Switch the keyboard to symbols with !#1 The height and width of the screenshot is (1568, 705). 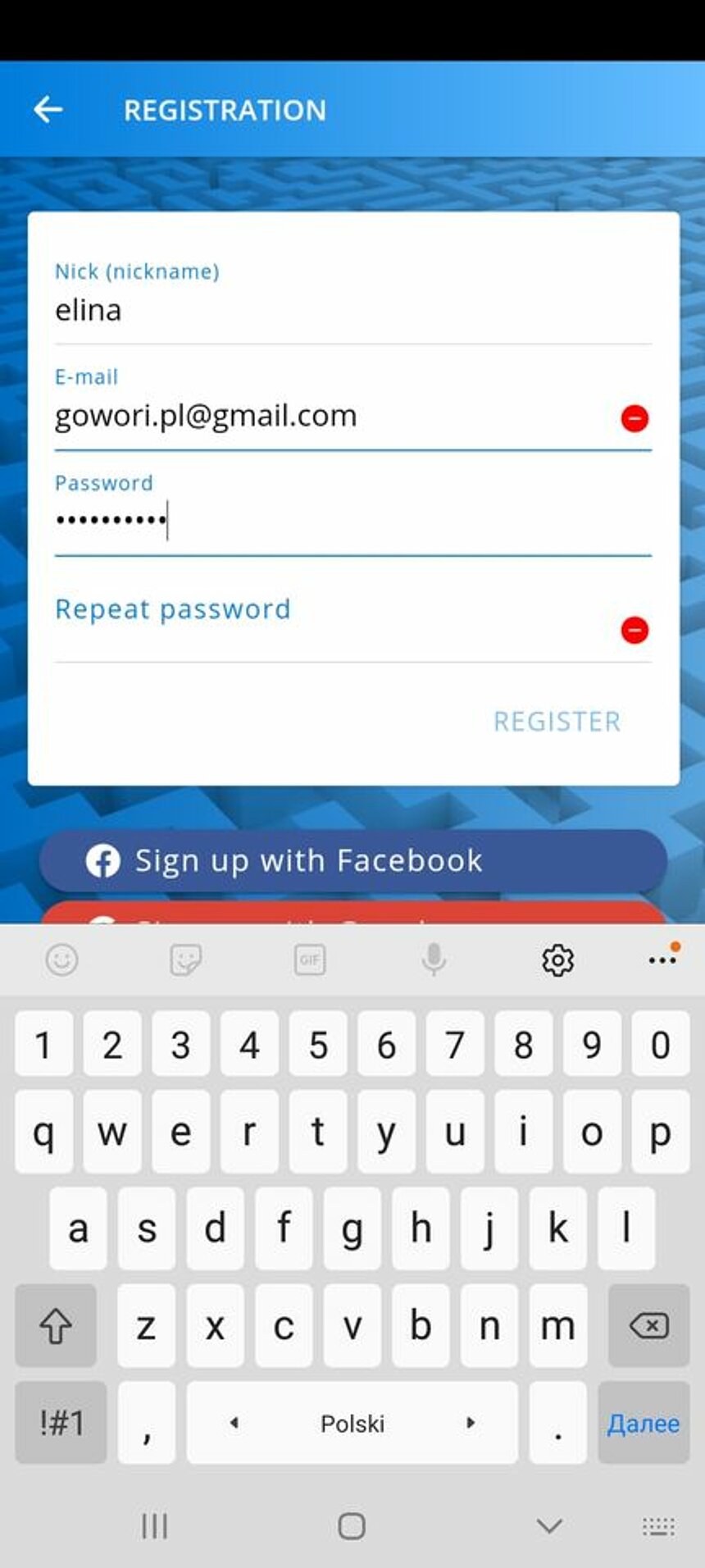61,1424
